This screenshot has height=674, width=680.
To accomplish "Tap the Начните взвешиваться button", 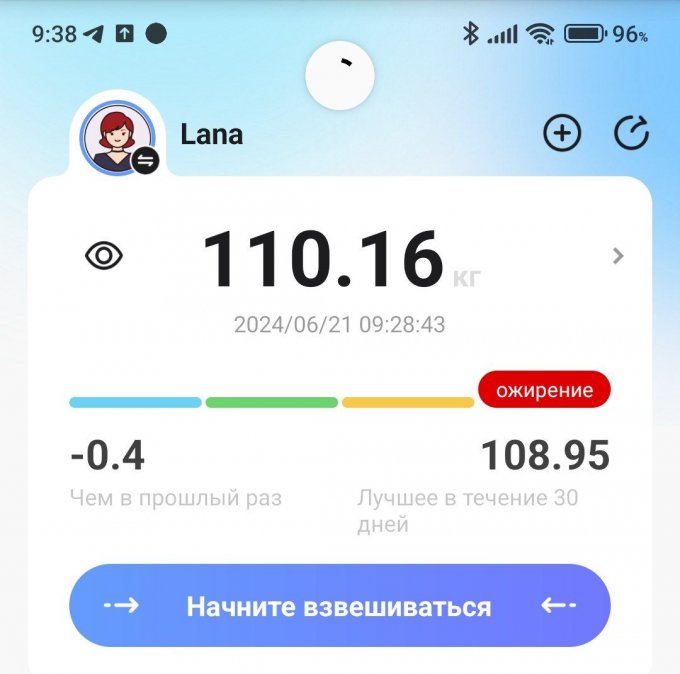I will 339,606.
